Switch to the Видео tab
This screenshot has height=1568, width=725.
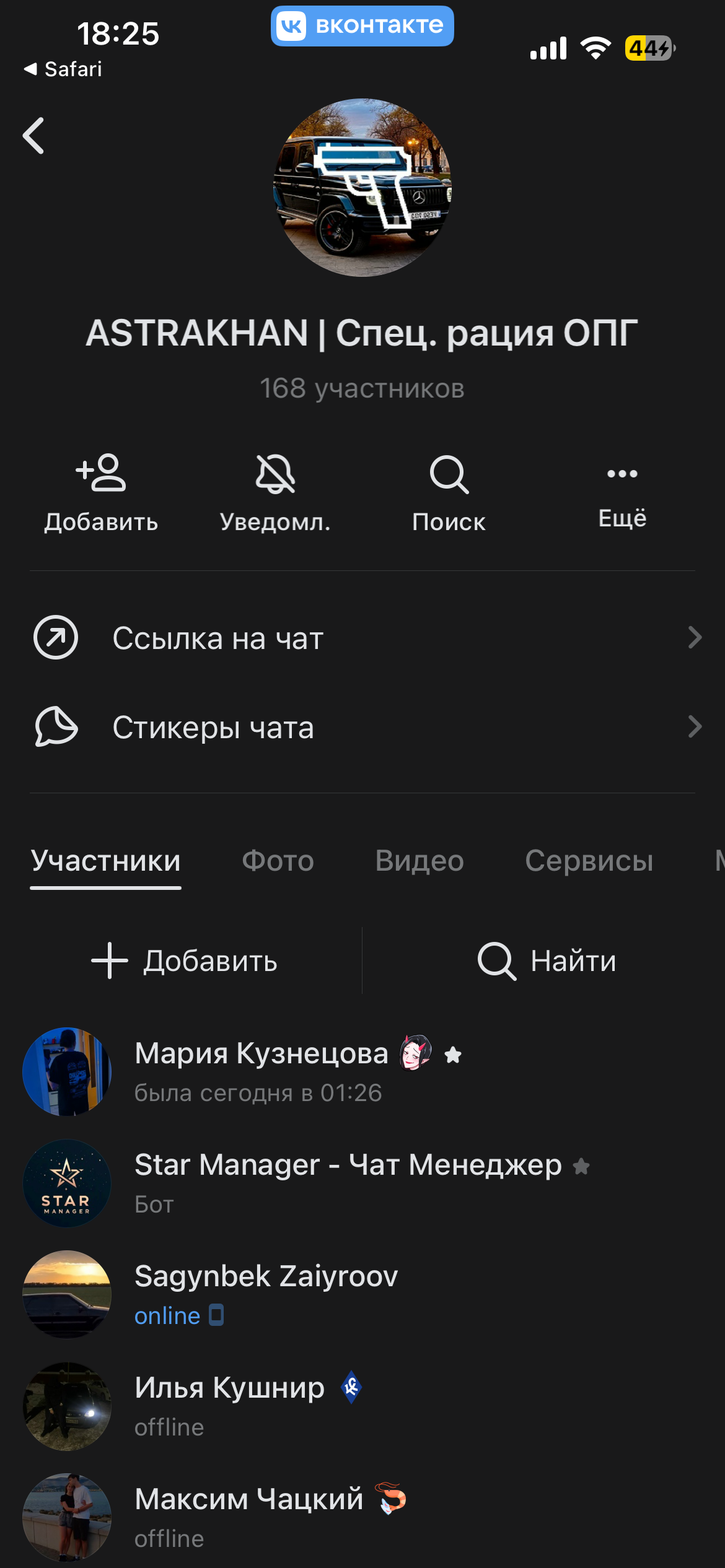(x=420, y=861)
